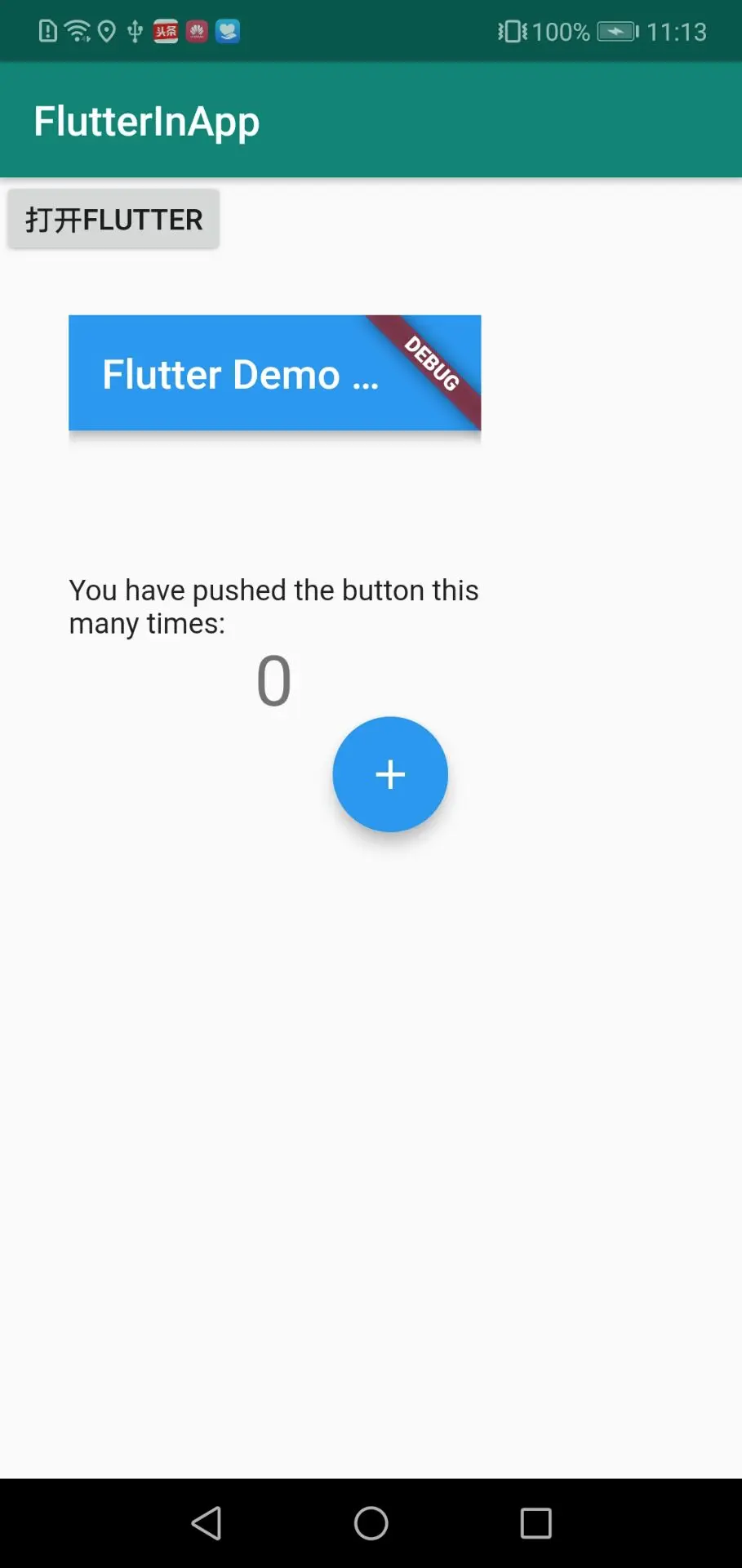Tap the blue plus floating button
This screenshot has width=742, height=1568.
coord(390,774)
